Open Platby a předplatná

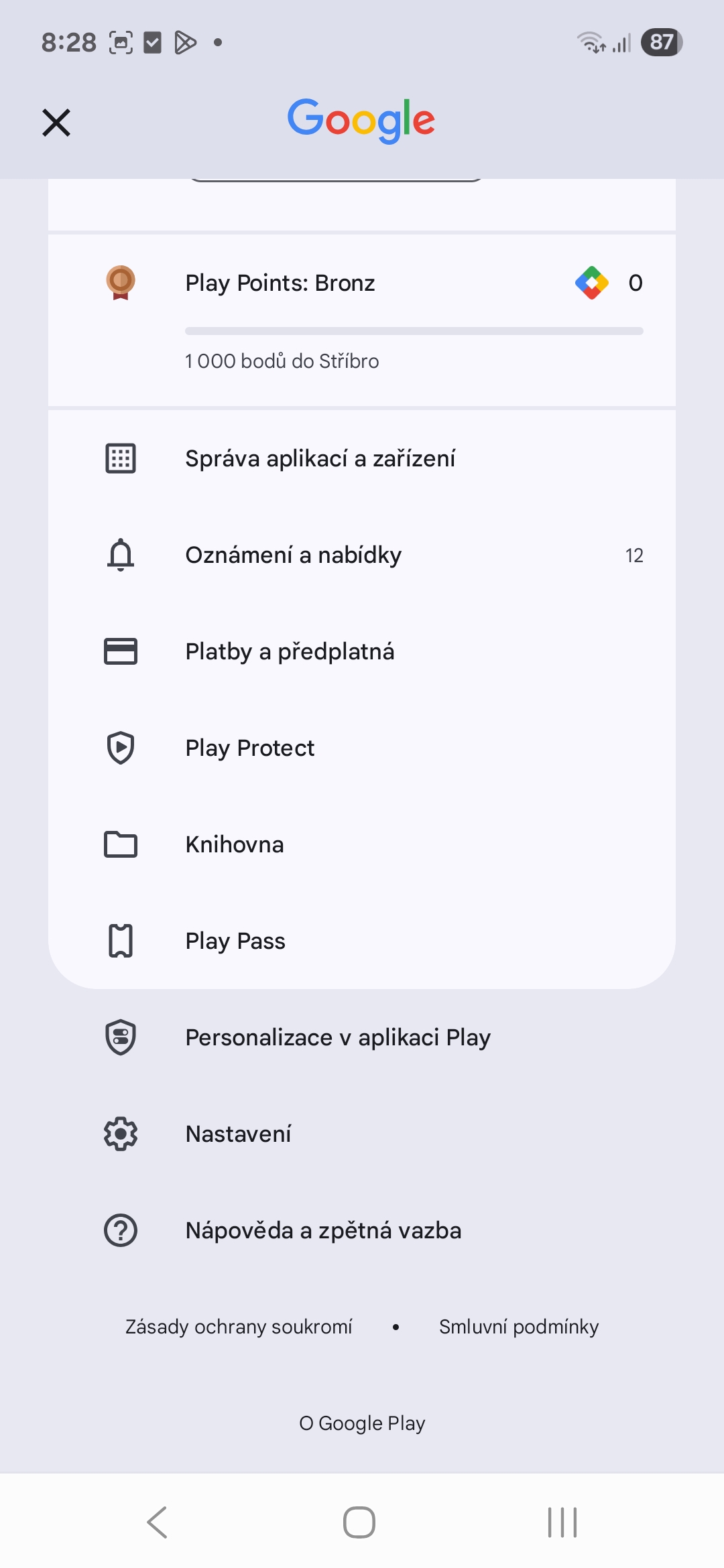362,651
